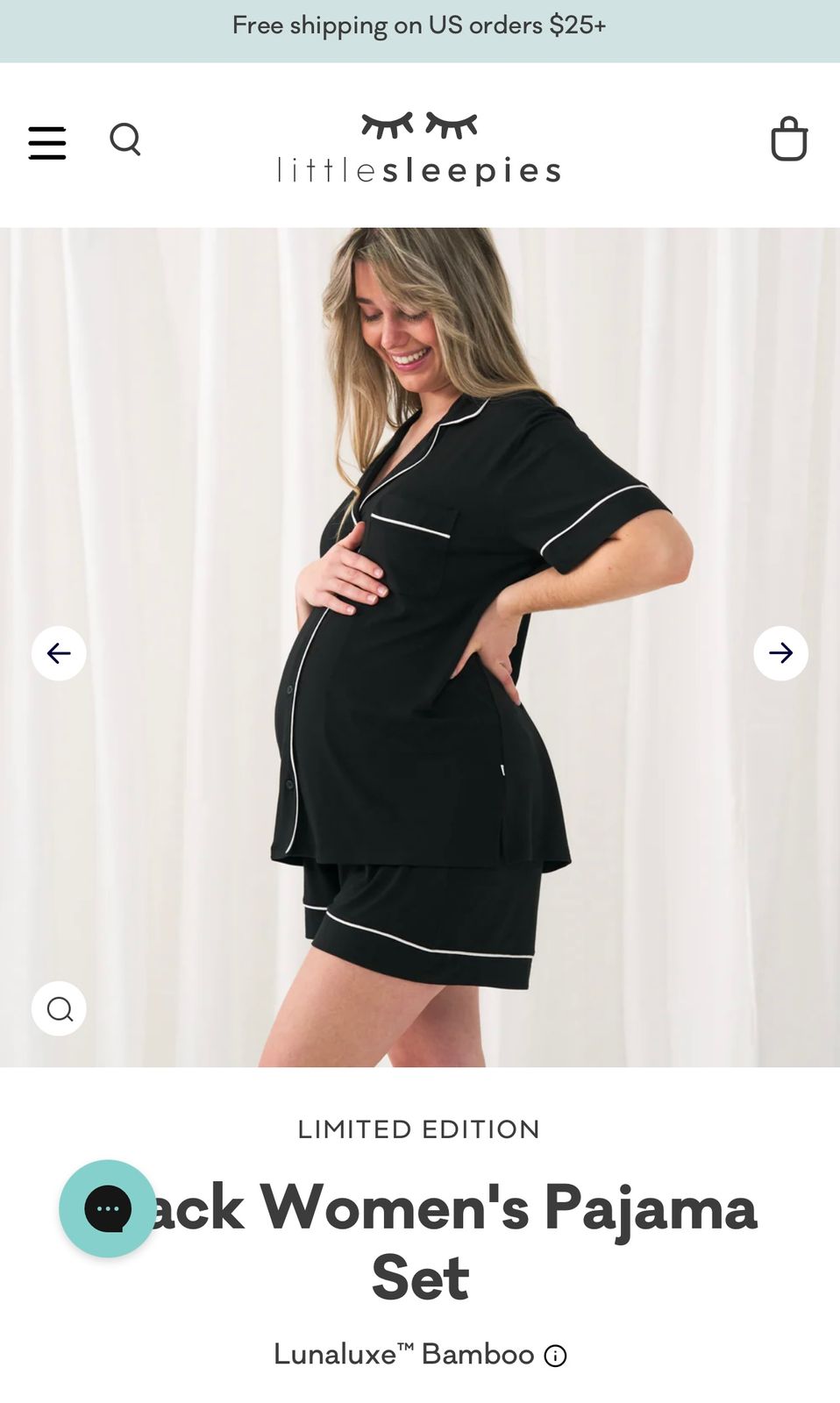Image resolution: width=840 pixels, height=1403 pixels.
Task: Go to the Little Sleepies homepage
Action: click(419, 147)
